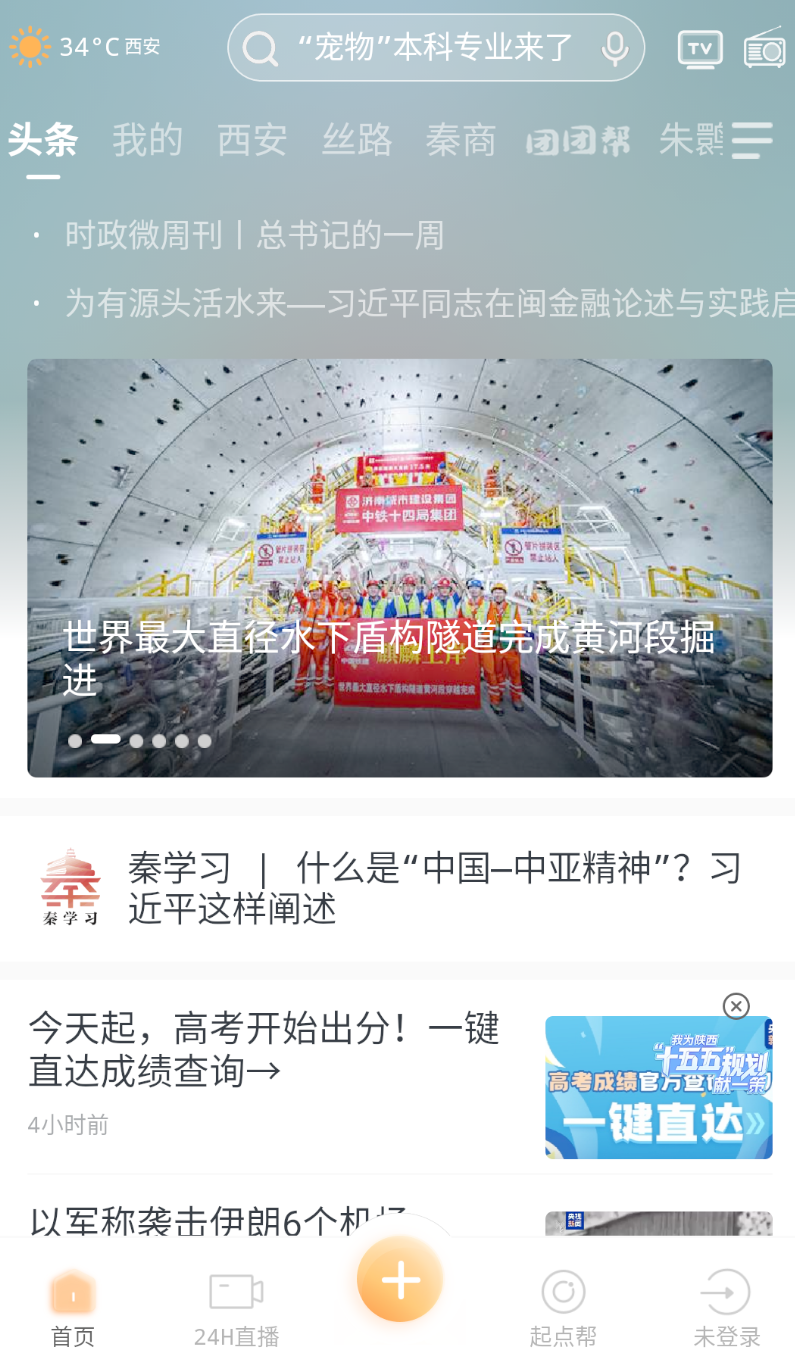Expand the channel list hamburger menu

[751, 141]
